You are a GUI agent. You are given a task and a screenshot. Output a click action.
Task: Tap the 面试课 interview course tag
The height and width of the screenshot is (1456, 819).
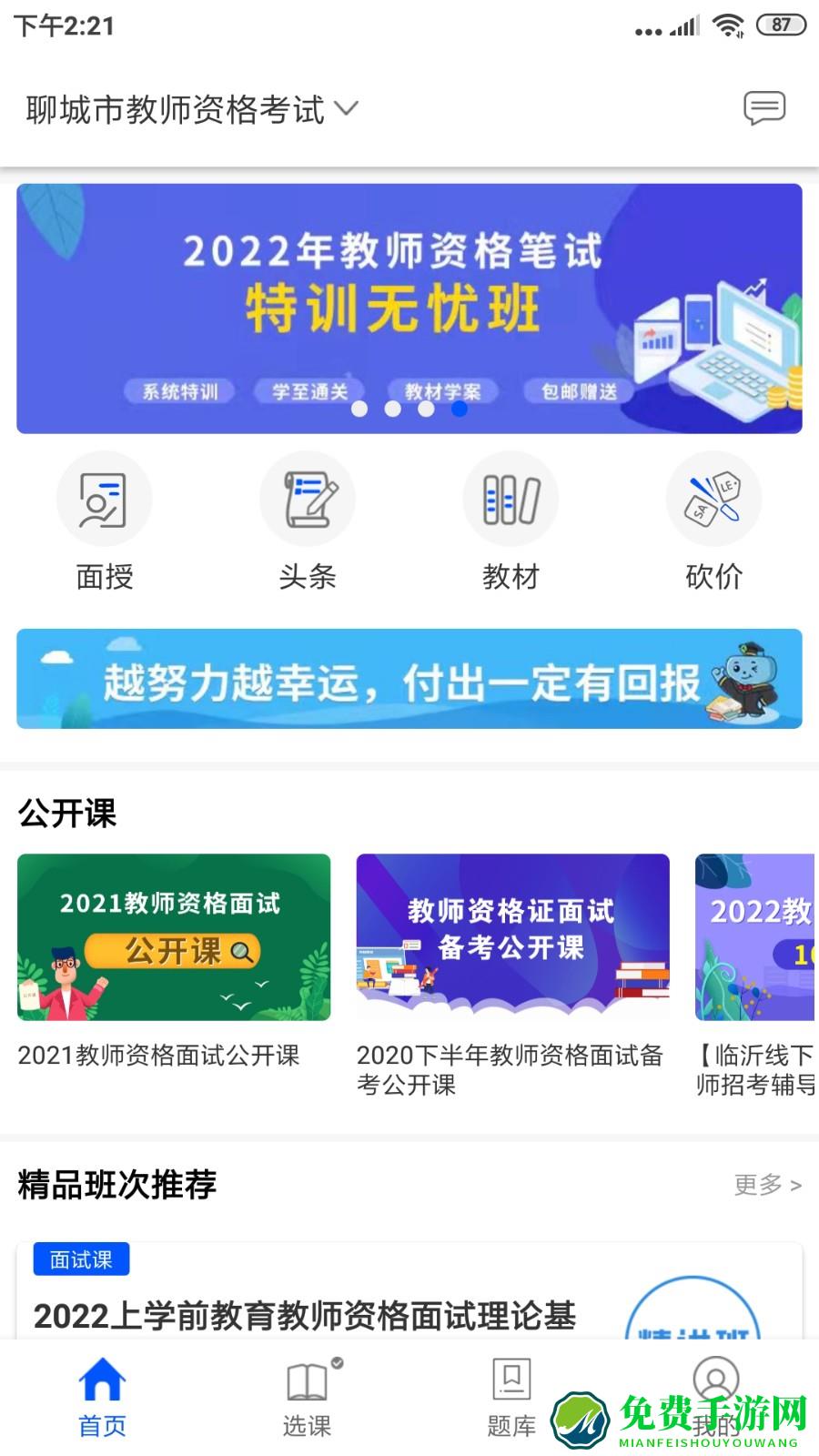[81, 1259]
